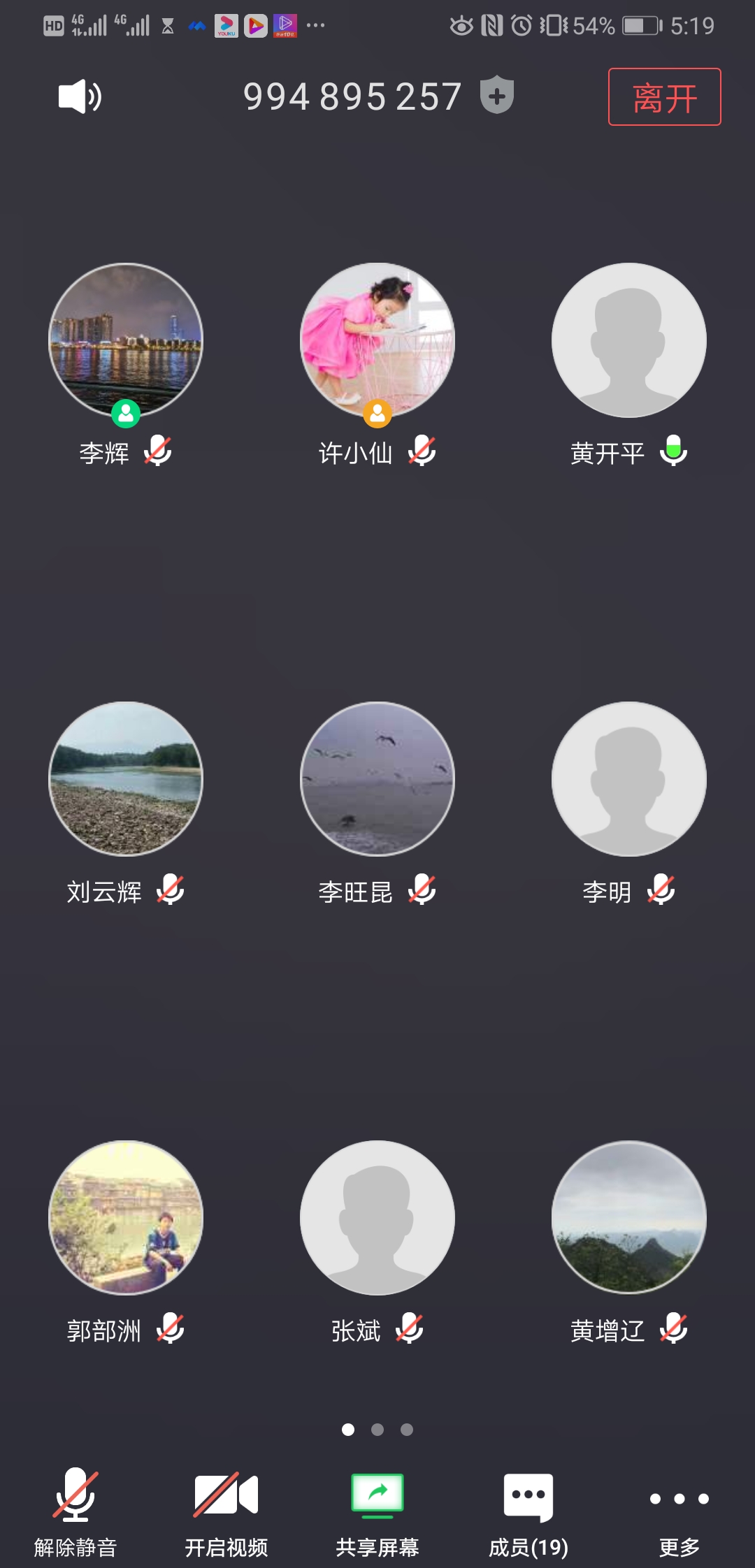Toggle the speaker audio output icon
Viewport: 755px width, 1568px height.
[80, 96]
